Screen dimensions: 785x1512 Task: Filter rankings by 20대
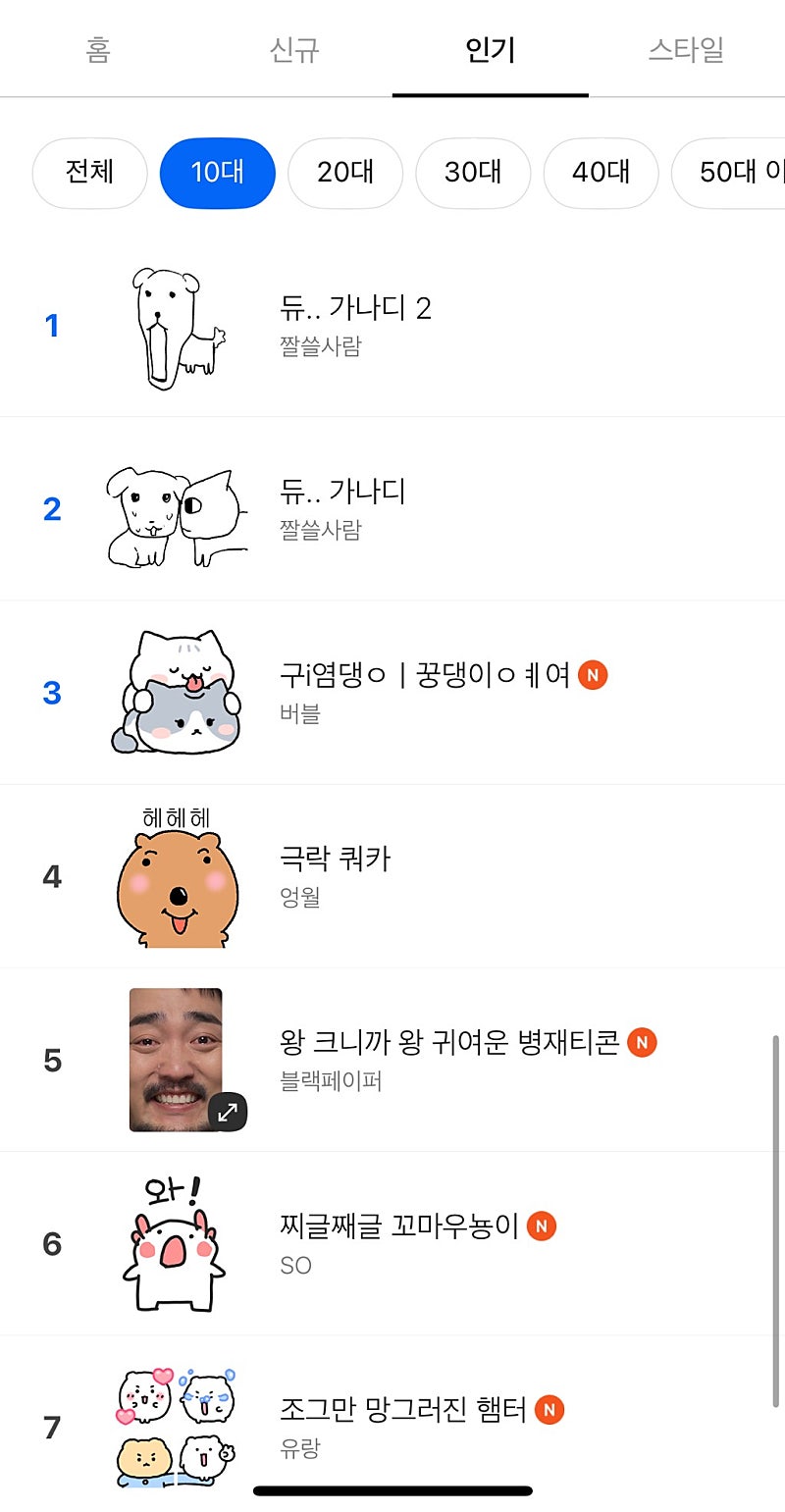345,173
